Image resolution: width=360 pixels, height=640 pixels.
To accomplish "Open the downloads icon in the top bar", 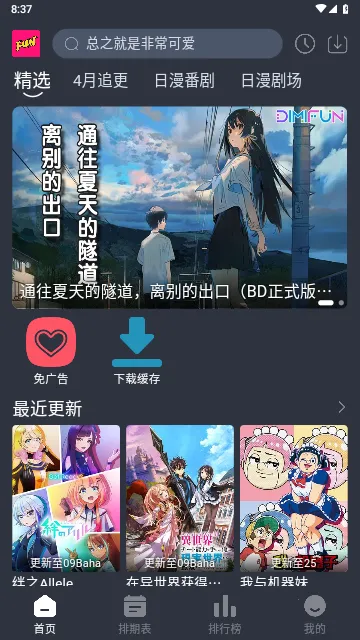I will click(338, 44).
